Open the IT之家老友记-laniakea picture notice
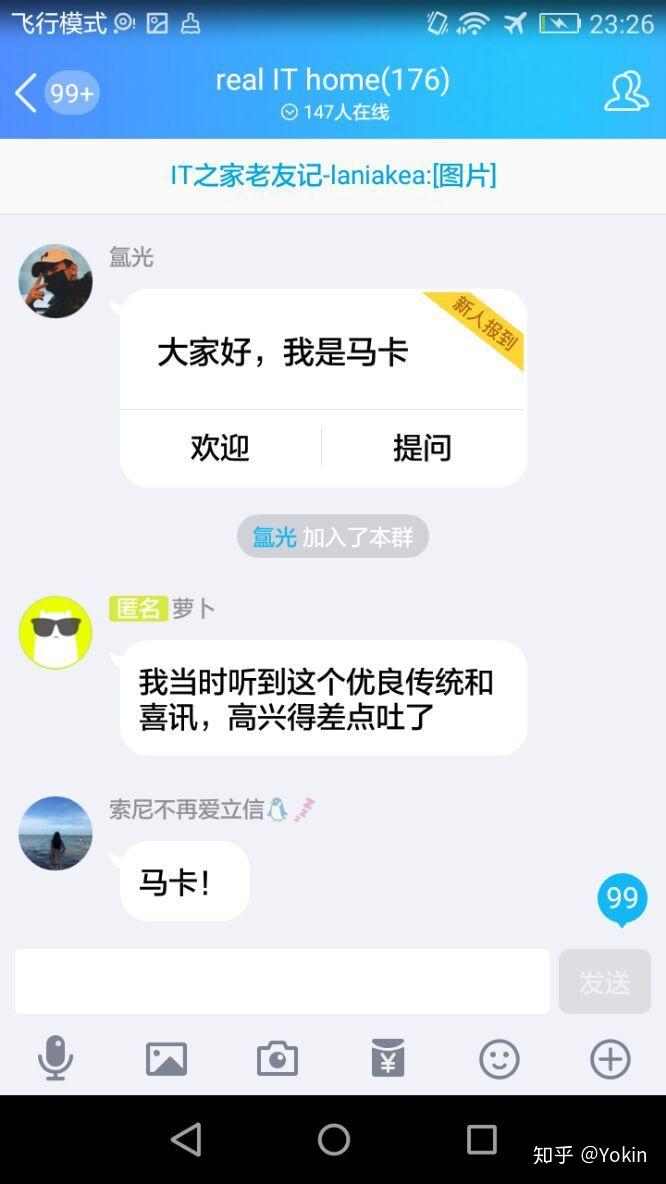 pyautogui.click(x=333, y=175)
